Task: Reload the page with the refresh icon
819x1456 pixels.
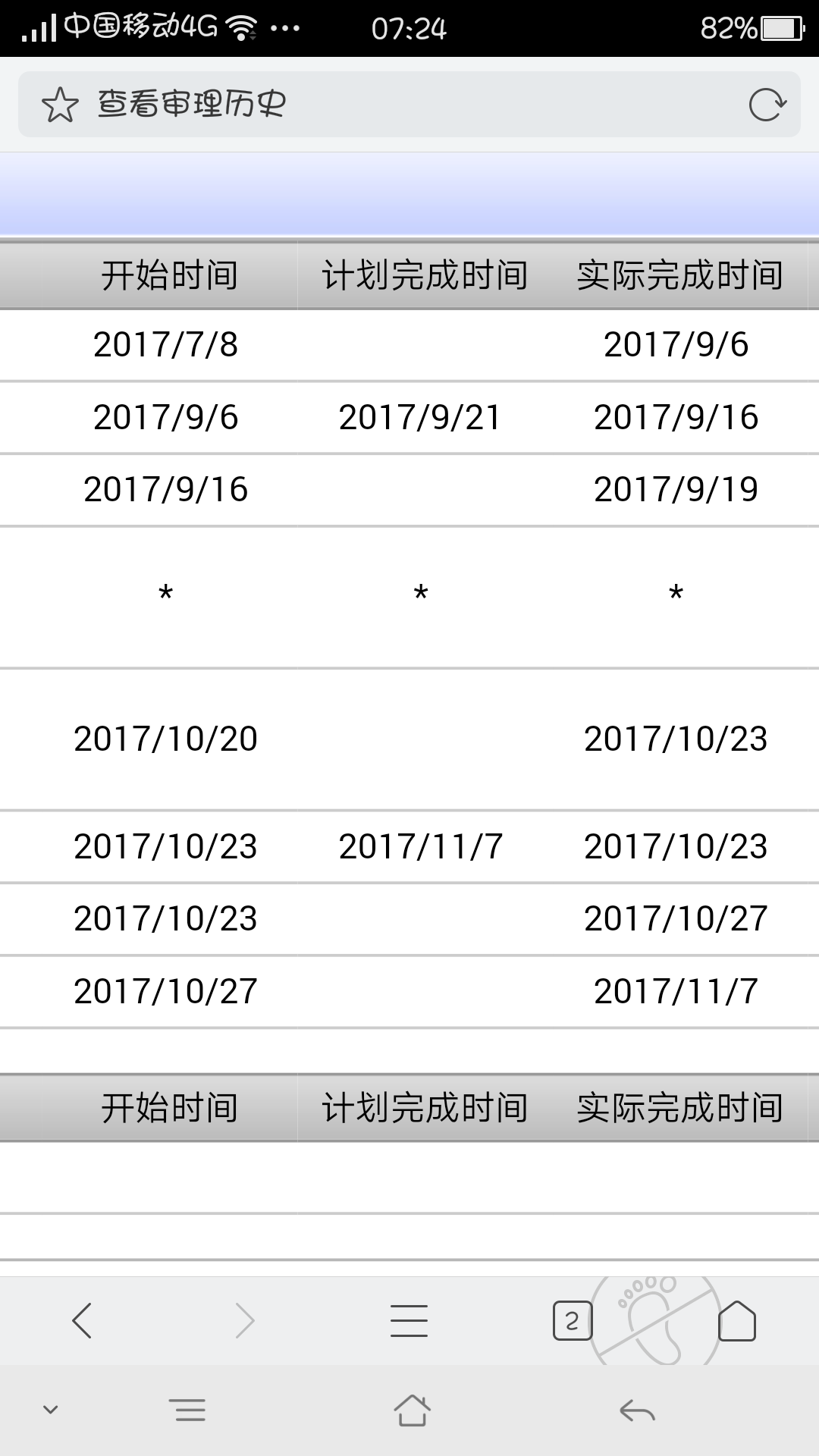Action: click(x=767, y=105)
